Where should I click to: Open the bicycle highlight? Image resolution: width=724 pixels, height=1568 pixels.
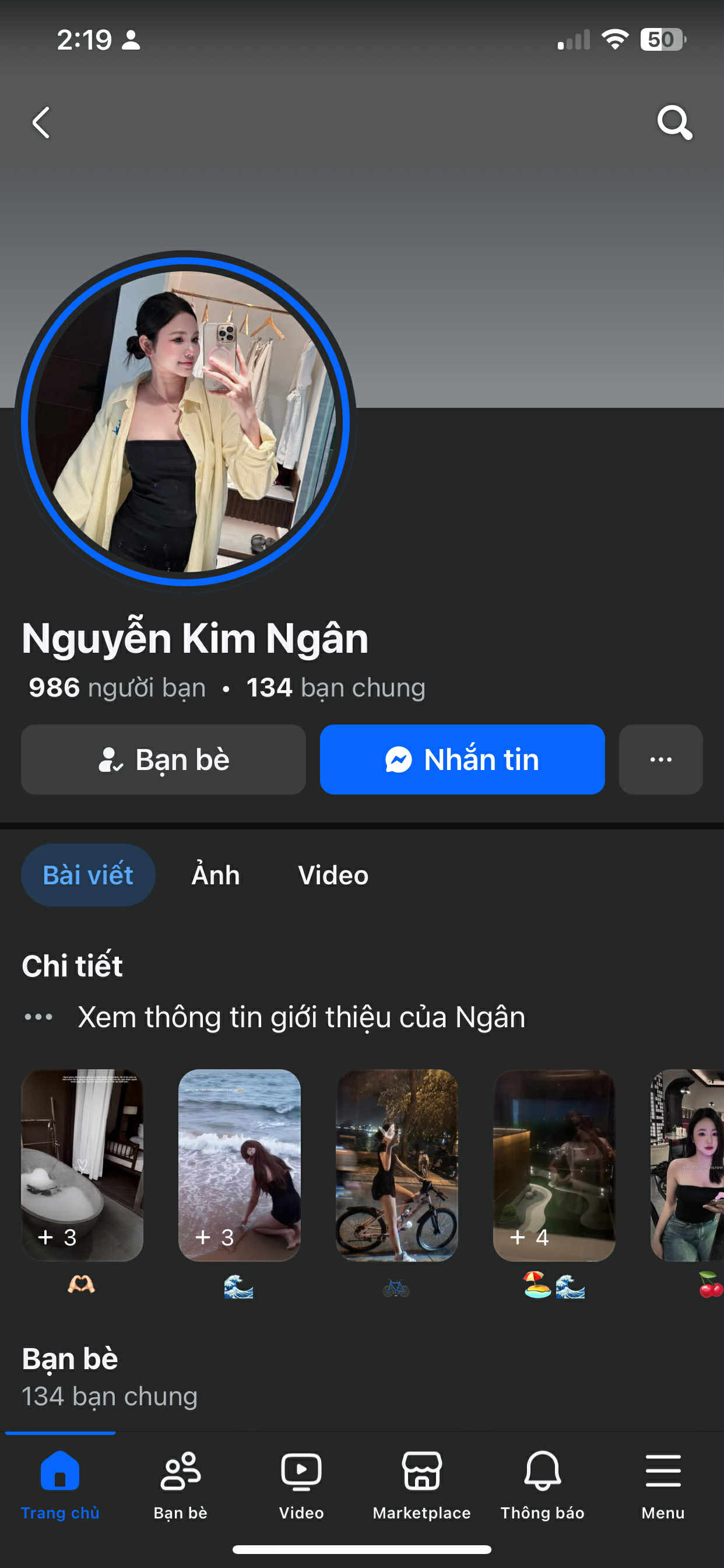tap(396, 1165)
